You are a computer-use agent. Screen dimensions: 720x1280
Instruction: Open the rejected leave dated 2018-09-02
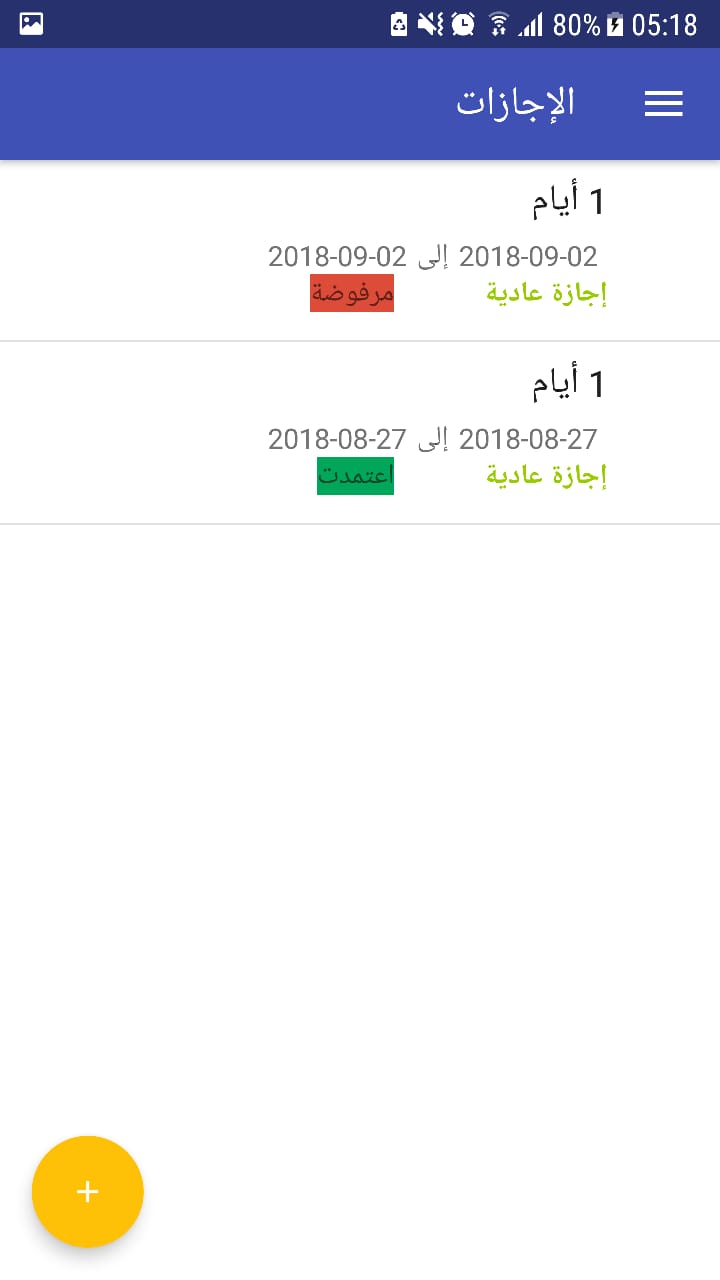tap(436, 251)
